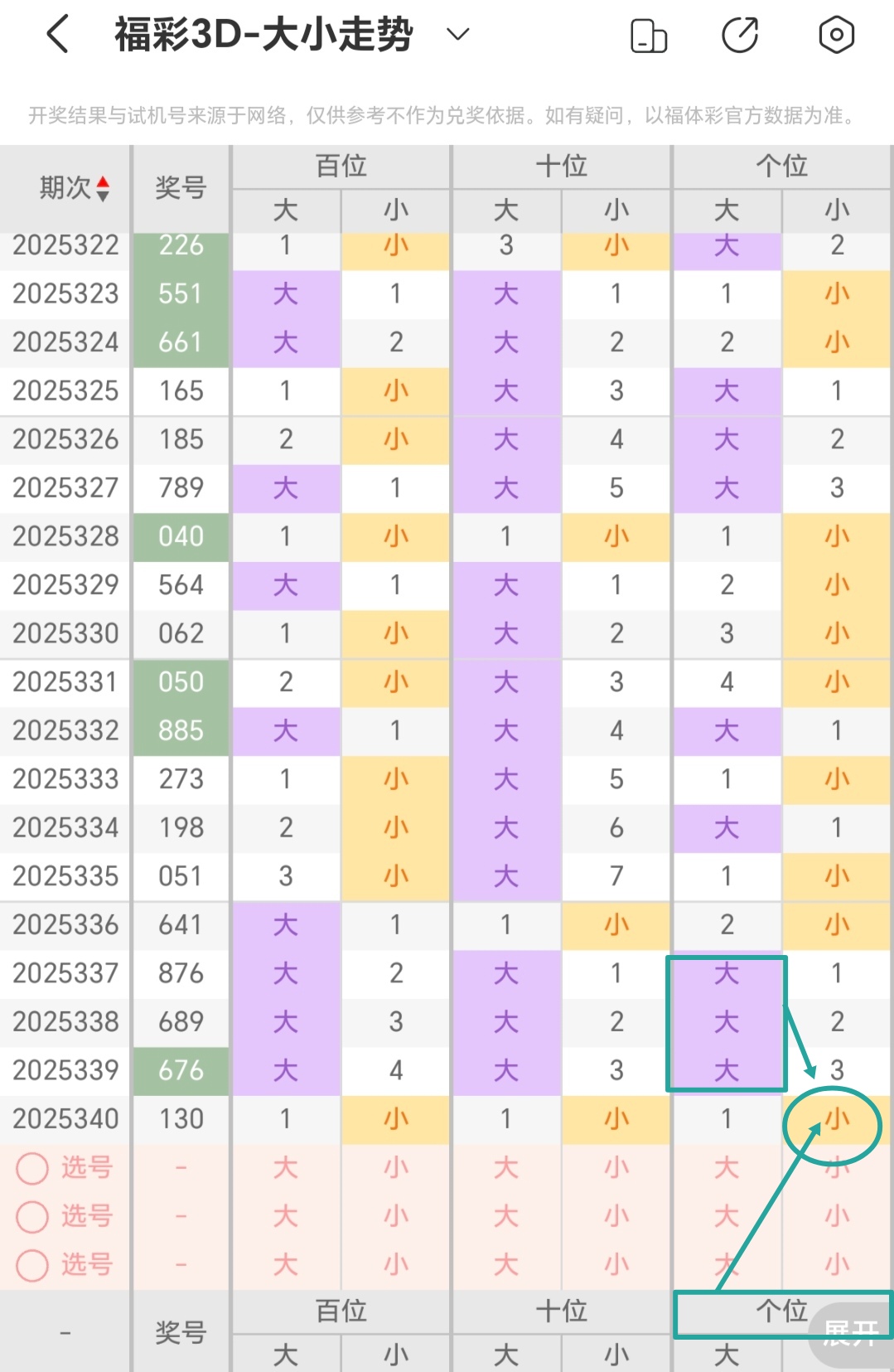Select the second 选号 radio button
The height and width of the screenshot is (1372, 894).
click(x=32, y=1217)
